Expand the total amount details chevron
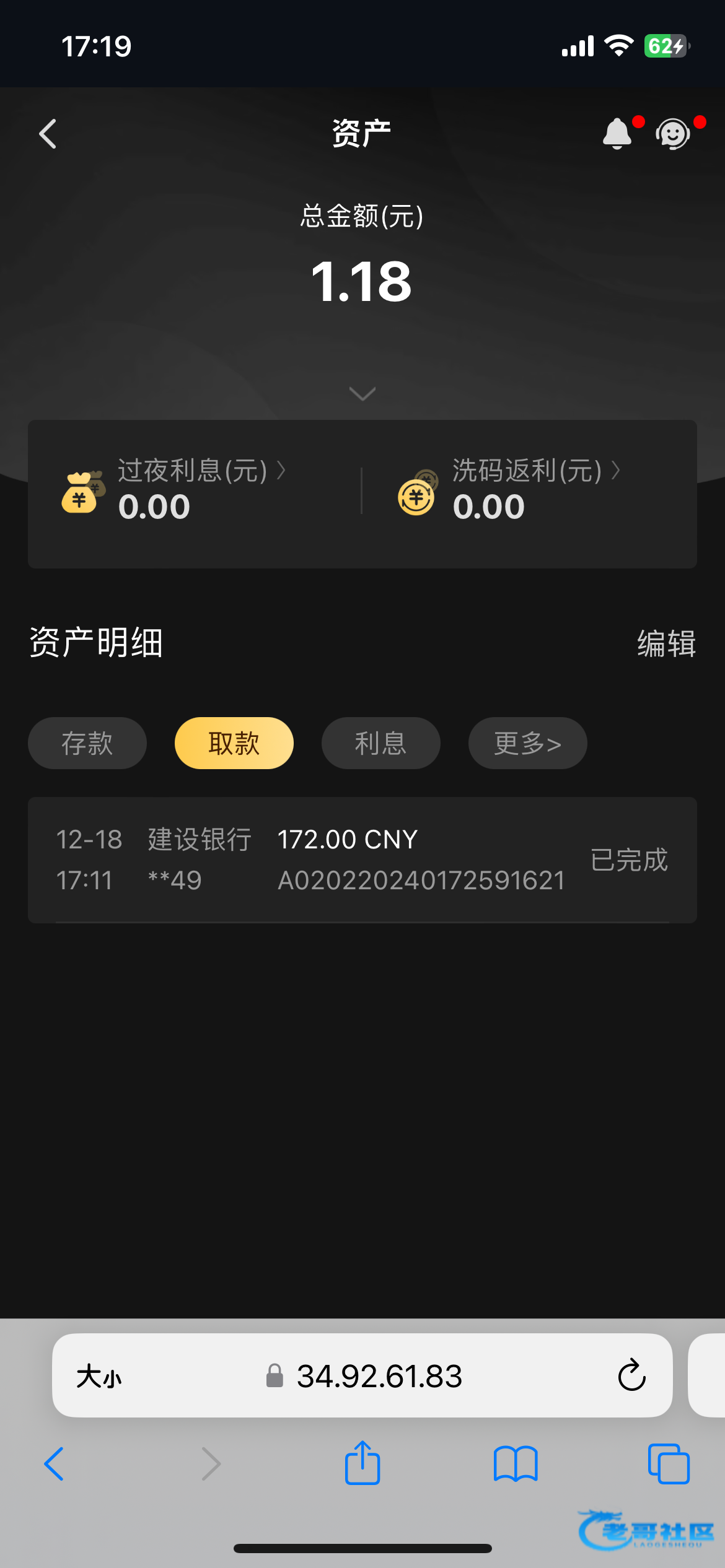The image size is (725, 1568). pos(362,393)
